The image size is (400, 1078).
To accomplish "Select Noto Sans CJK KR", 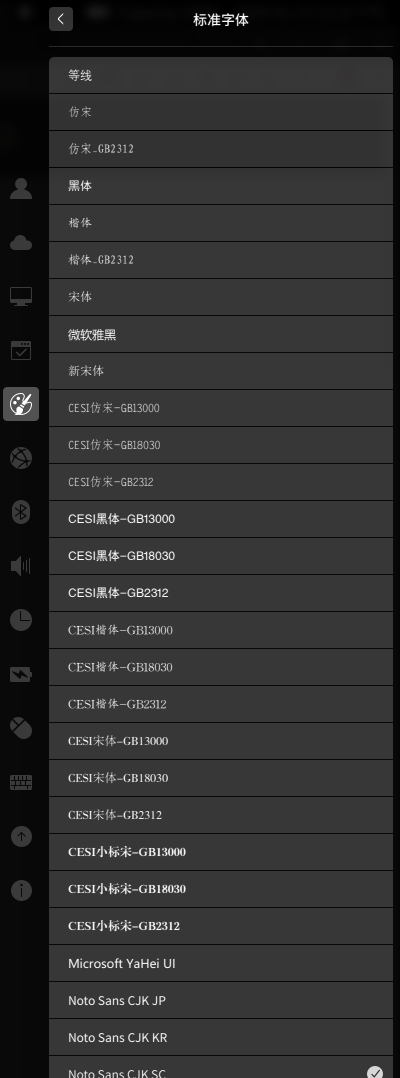I will [221, 1038].
